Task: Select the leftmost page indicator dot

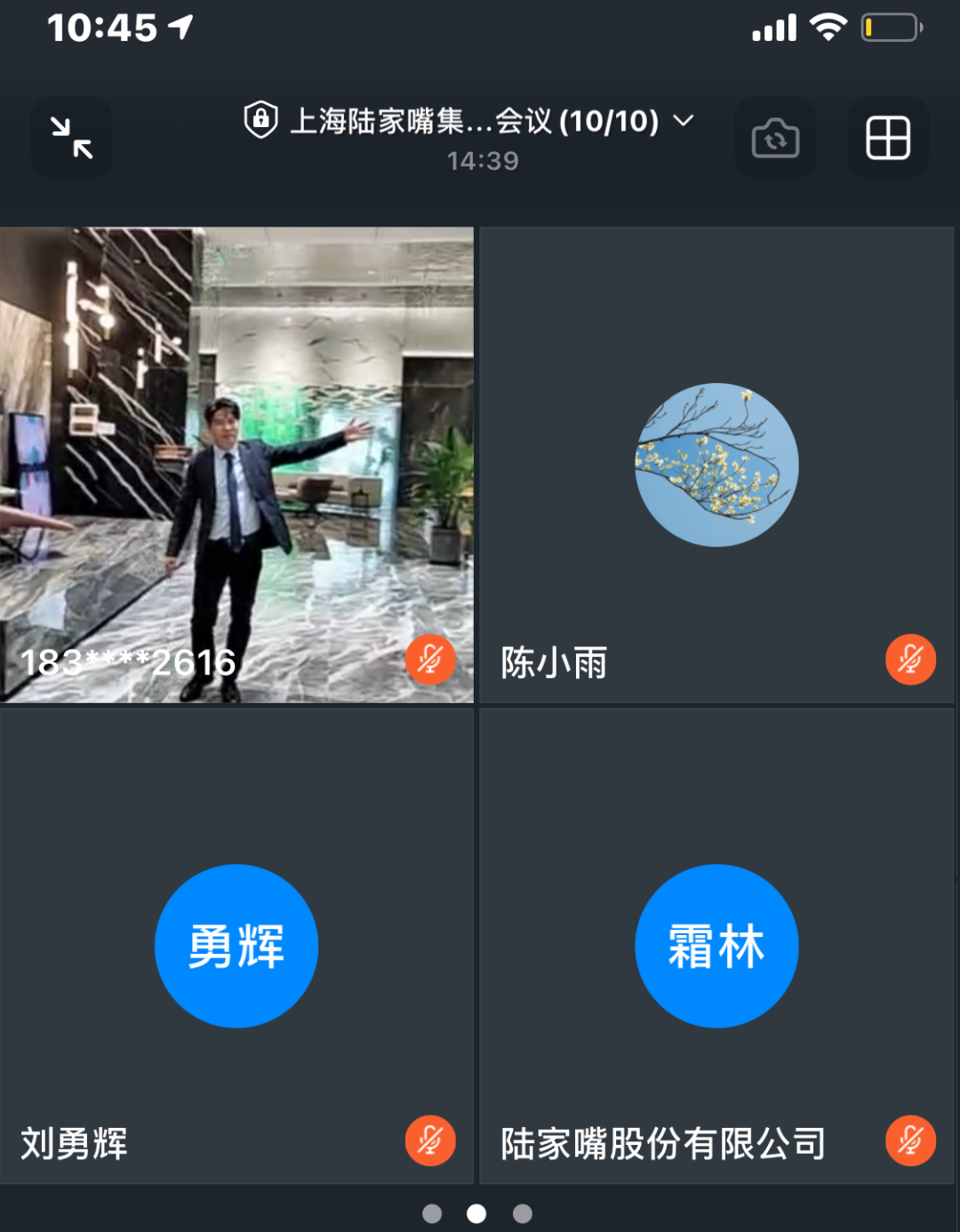Action: point(433,1213)
